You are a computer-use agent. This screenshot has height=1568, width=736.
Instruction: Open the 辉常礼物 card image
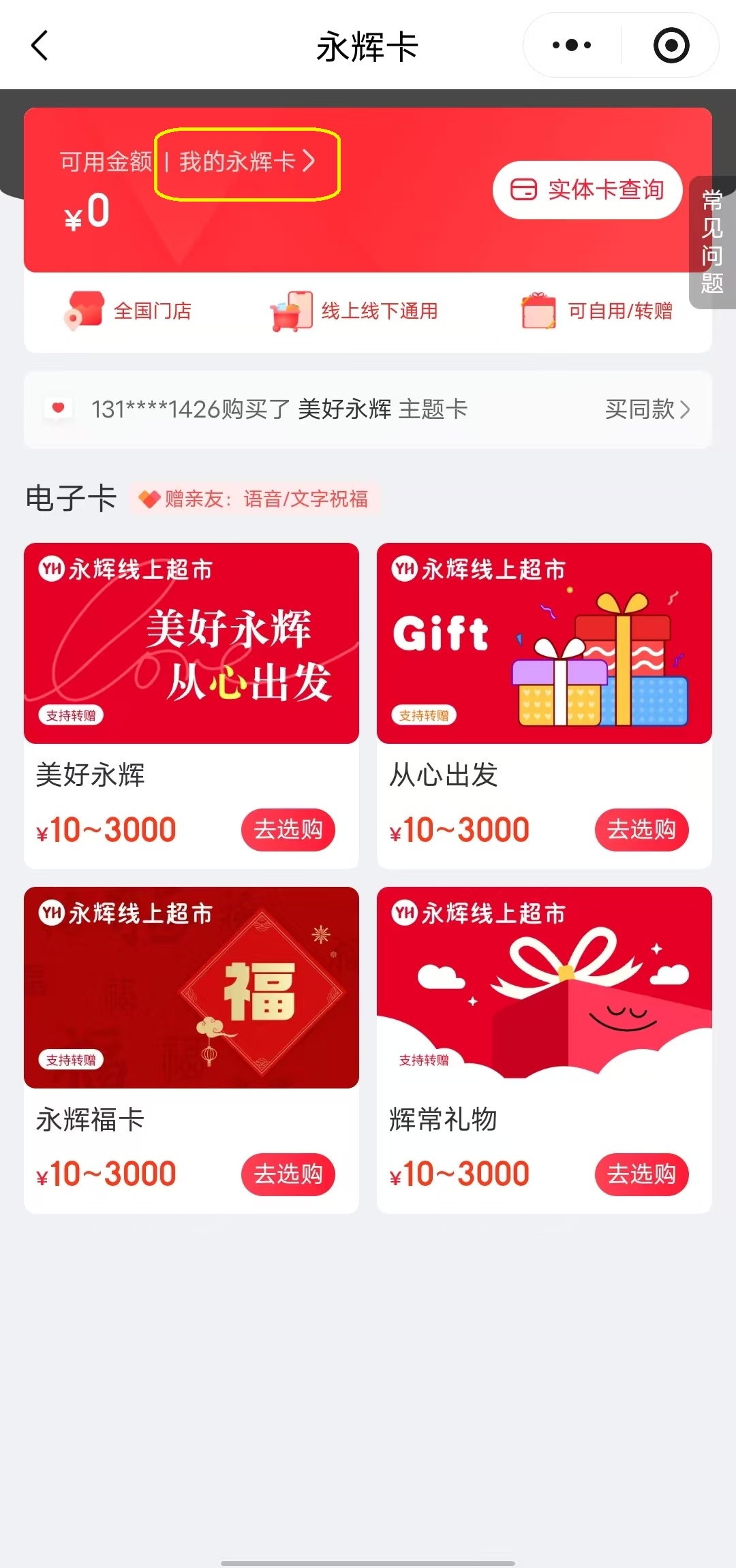pos(544,987)
